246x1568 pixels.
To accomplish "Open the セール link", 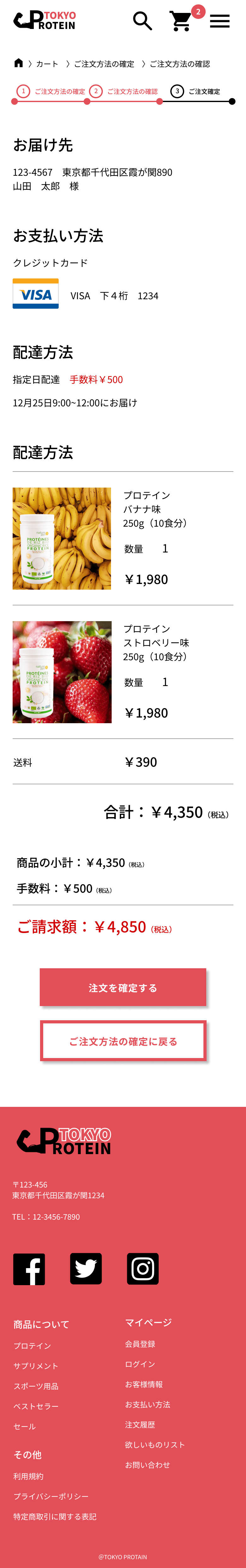I will click(x=25, y=1426).
